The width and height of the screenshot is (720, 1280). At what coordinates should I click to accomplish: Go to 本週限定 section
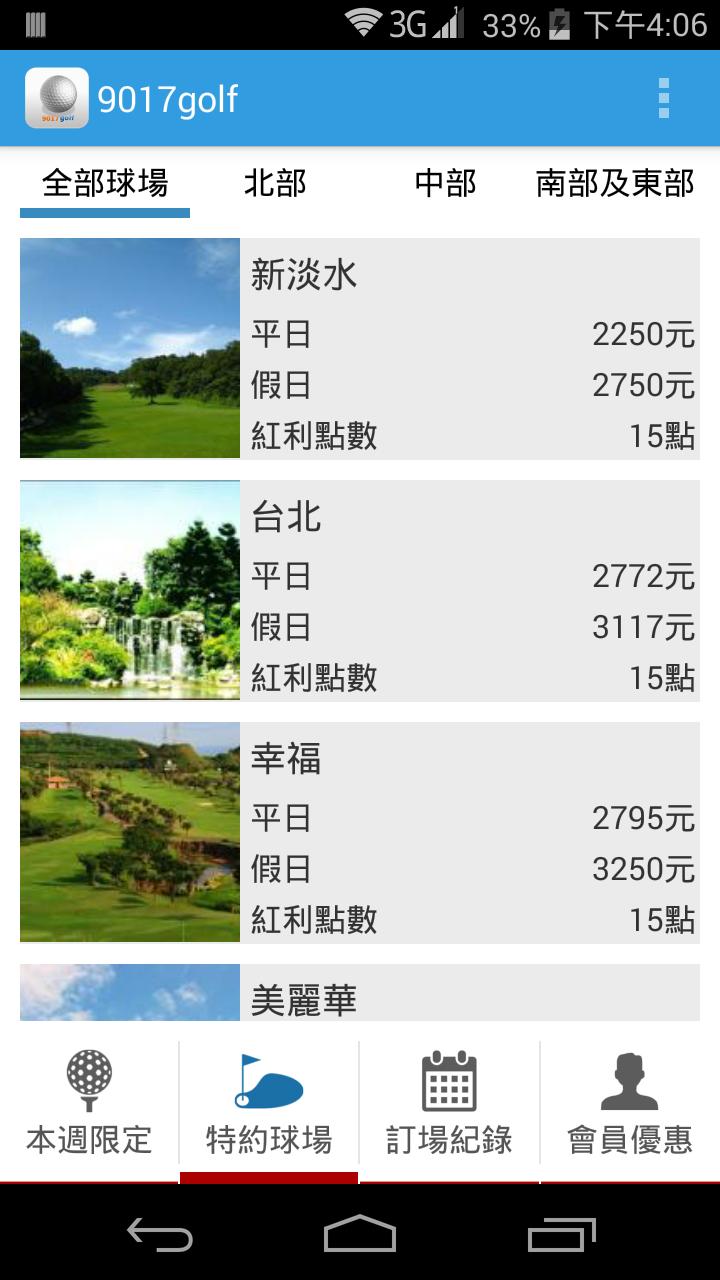89,1102
